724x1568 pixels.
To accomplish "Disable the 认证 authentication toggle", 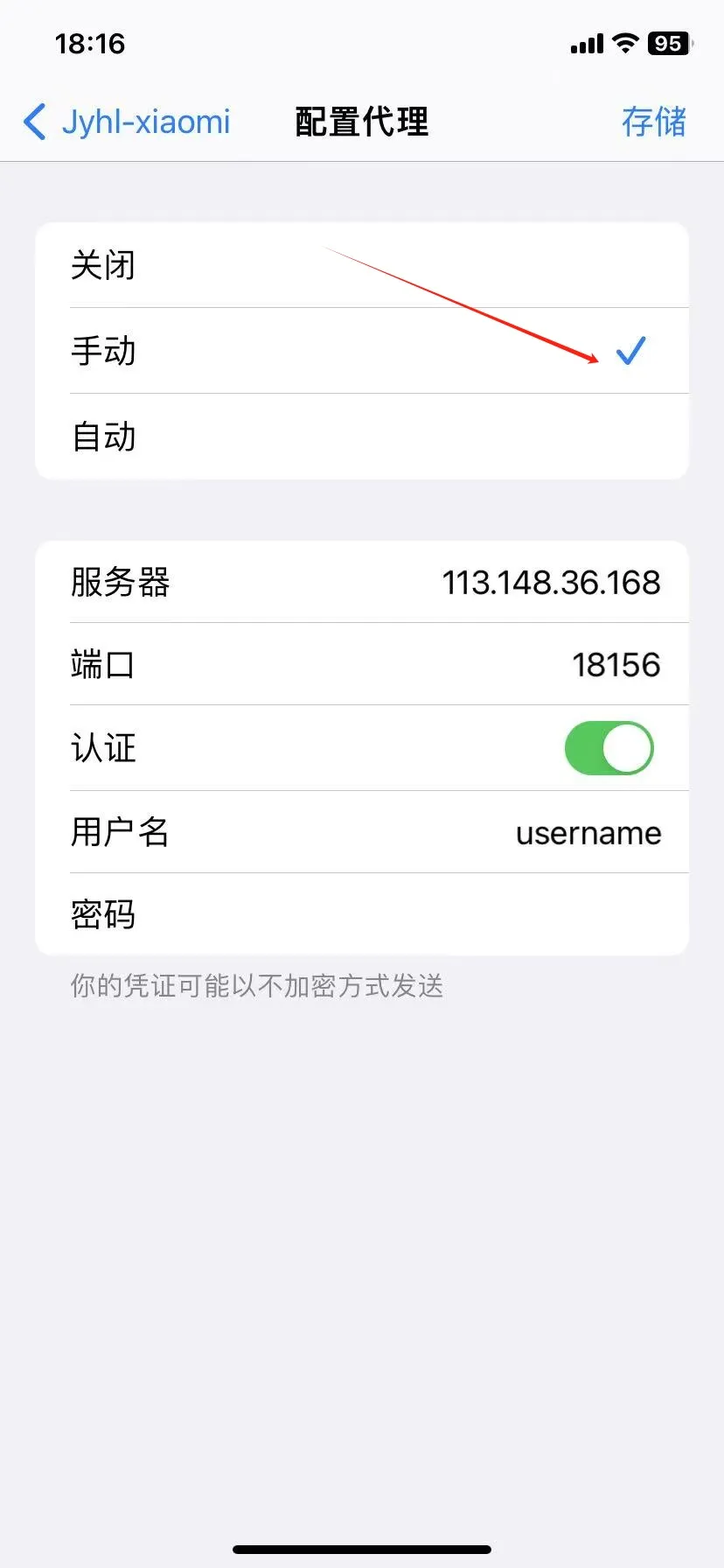I will click(x=609, y=748).
